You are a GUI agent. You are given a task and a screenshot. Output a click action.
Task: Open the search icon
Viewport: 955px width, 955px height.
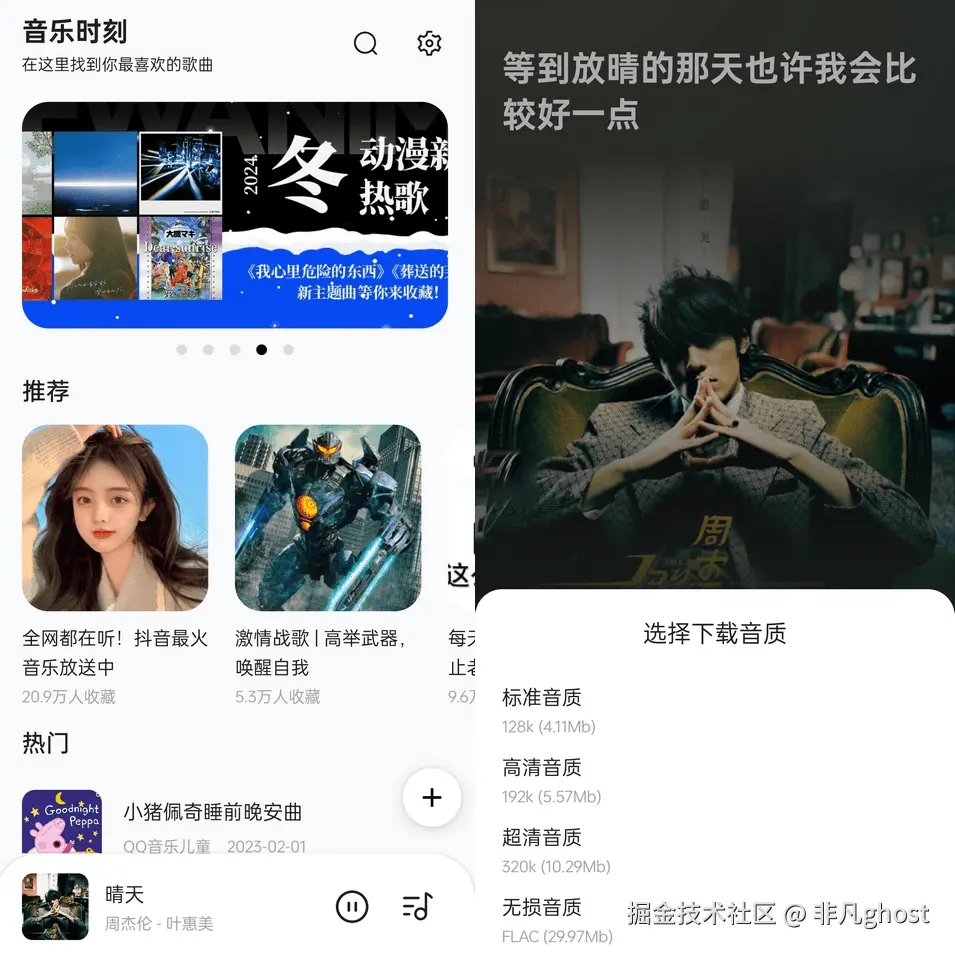[366, 44]
